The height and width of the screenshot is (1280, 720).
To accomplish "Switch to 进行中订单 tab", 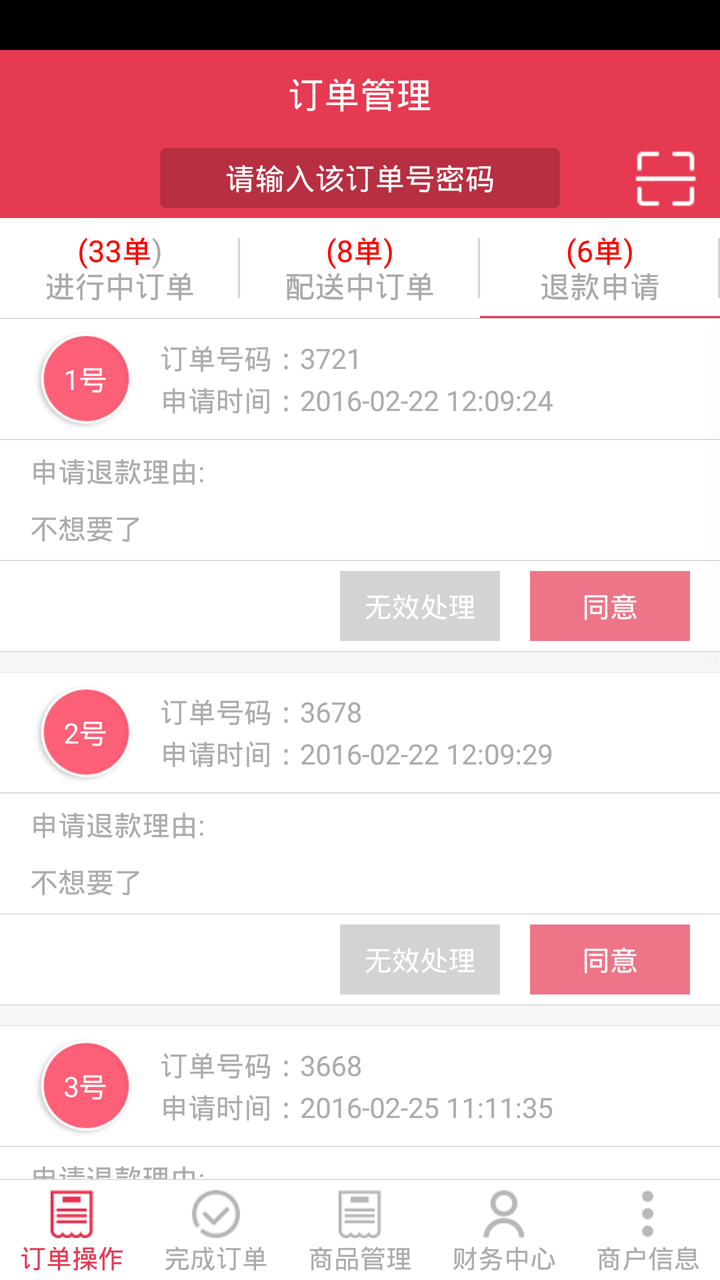I will (x=119, y=270).
